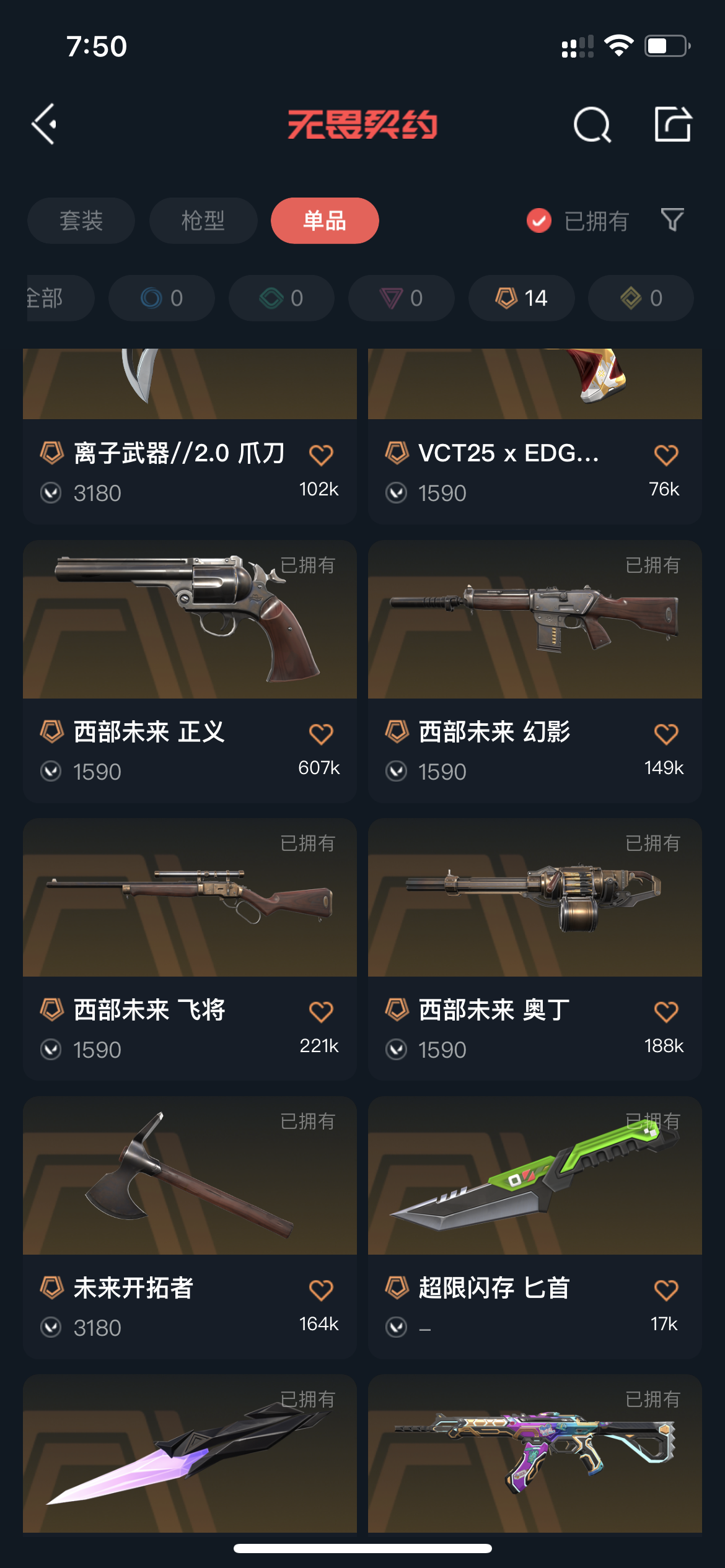Open the search icon

click(x=592, y=124)
